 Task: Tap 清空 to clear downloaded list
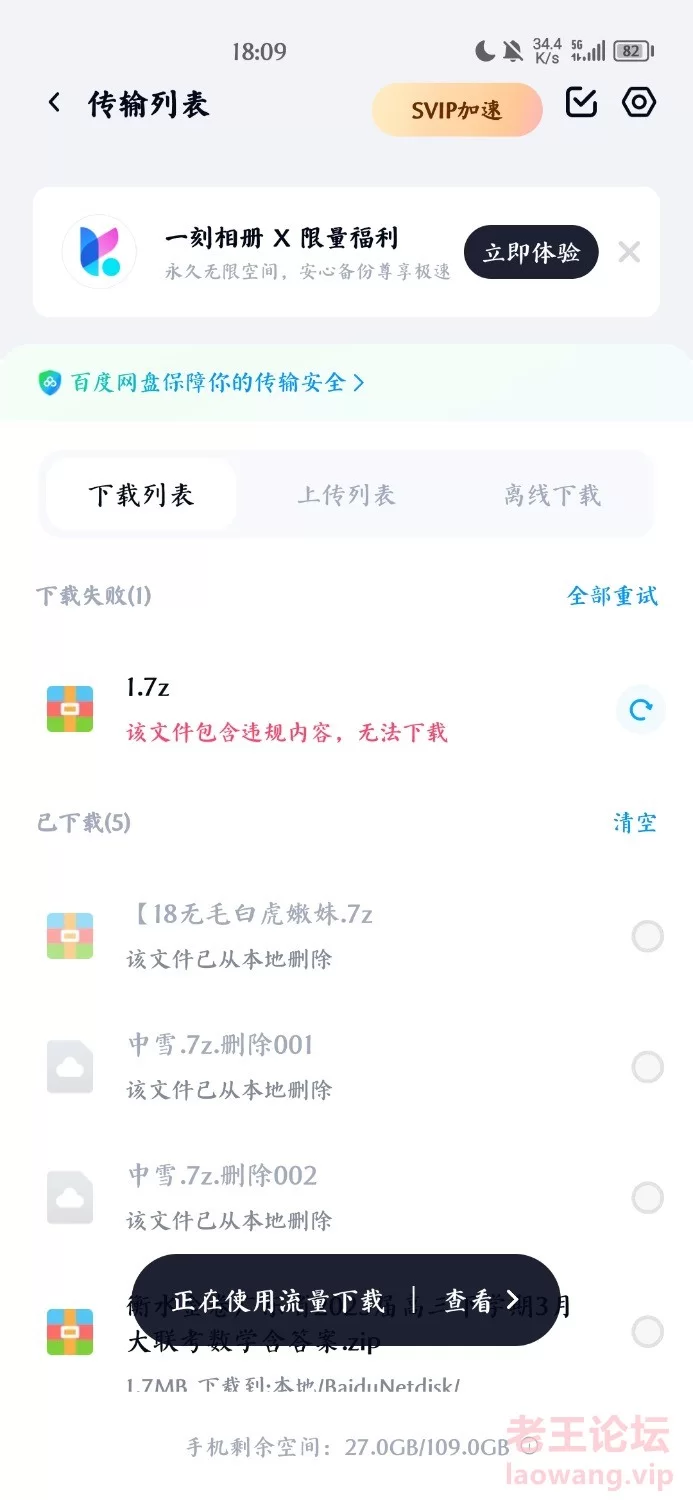635,823
